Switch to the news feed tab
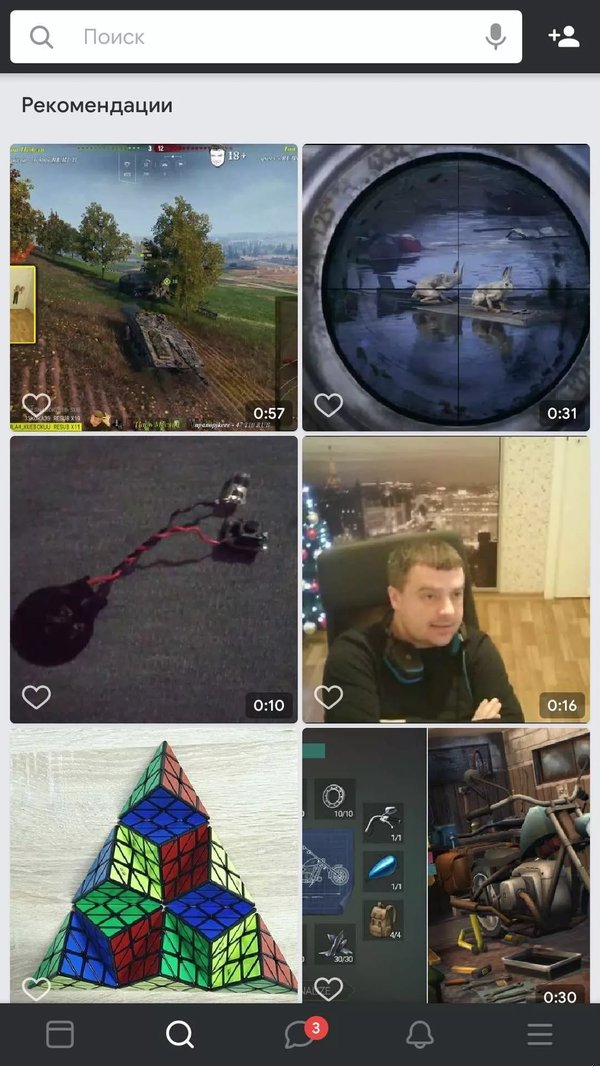This screenshot has height=1066, width=600. (60, 1034)
